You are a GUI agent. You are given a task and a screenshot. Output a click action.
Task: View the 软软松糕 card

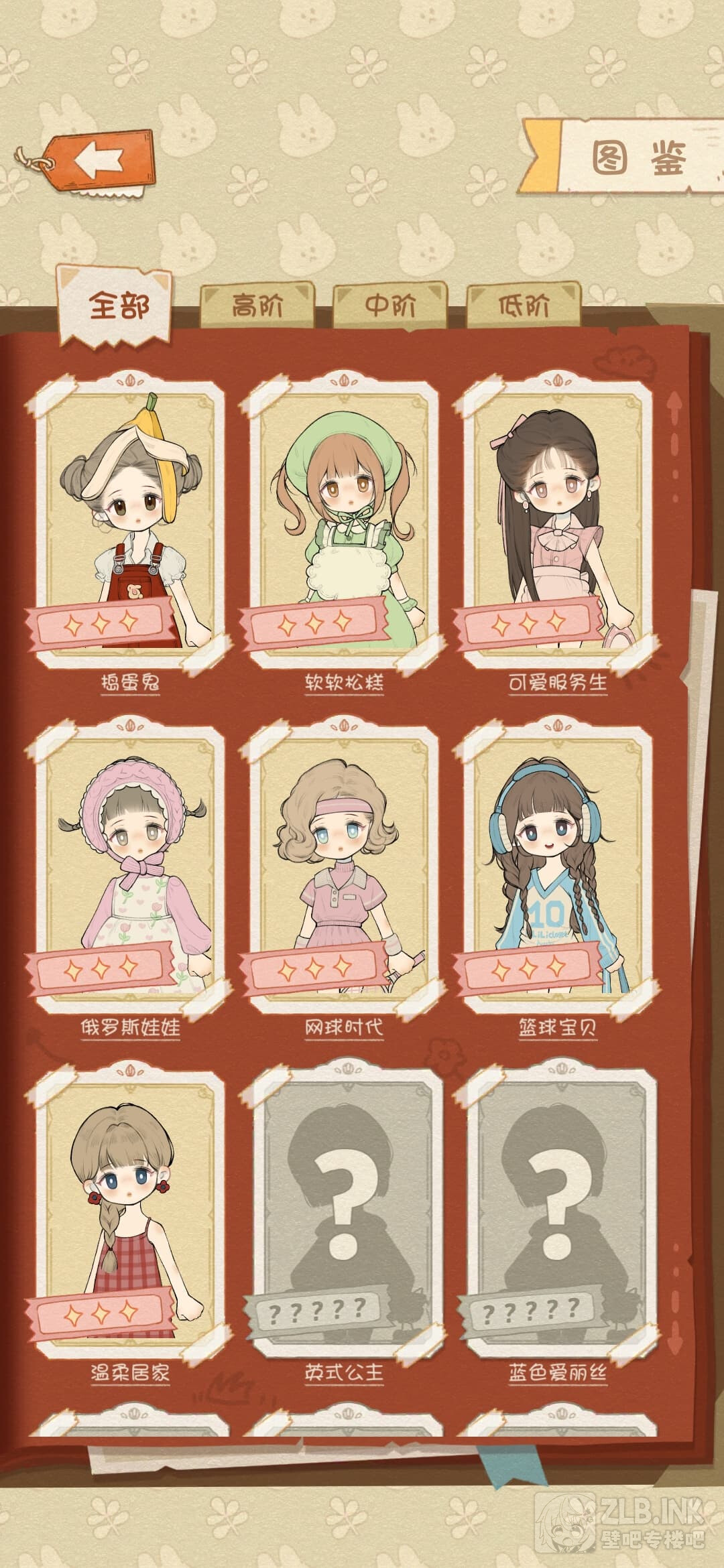(x=343, y=523)
